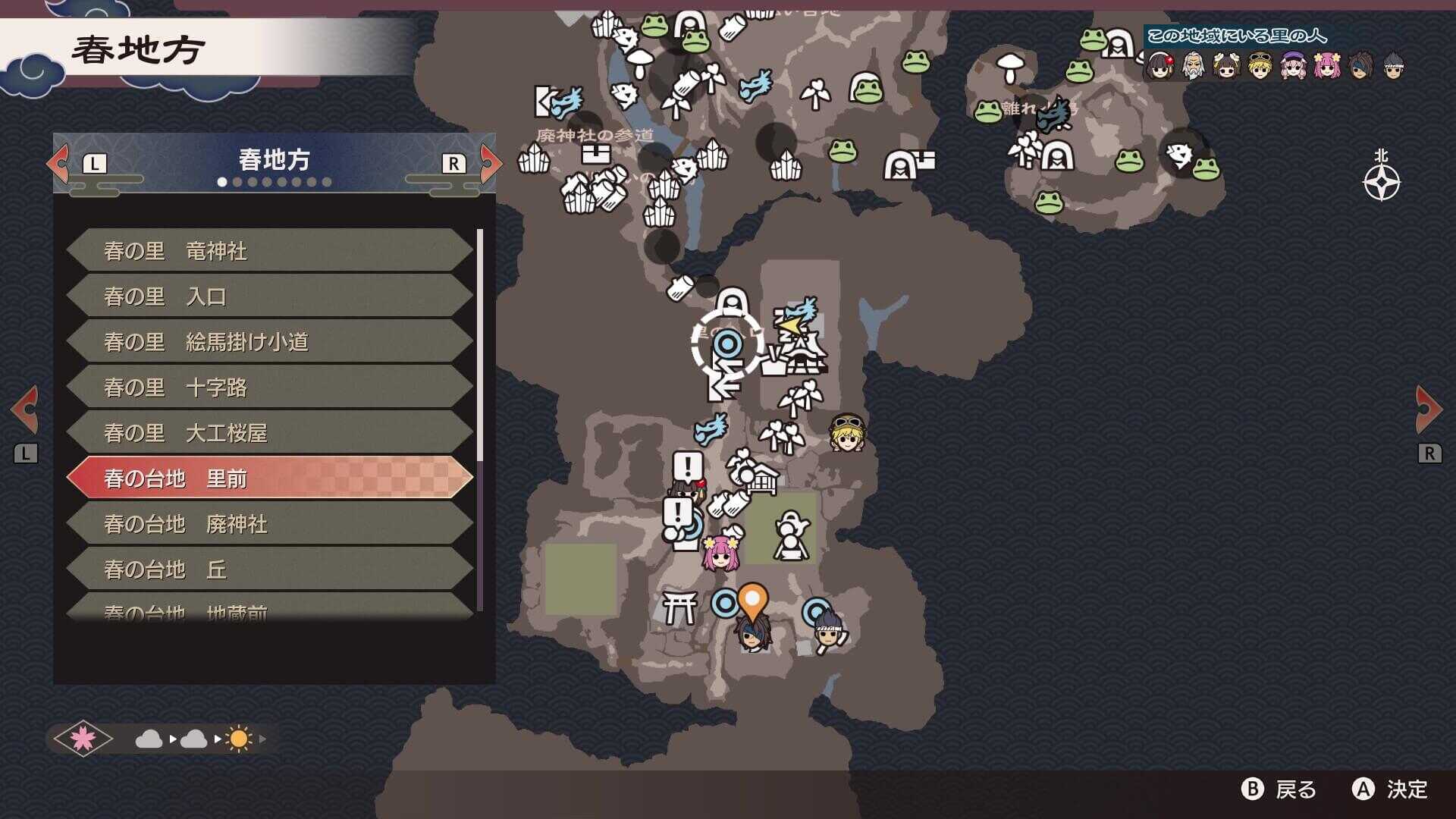The image size is (1456, 819).
Task: Select highlighted 春の台地 里前 entry
Action: [x=269, y=479]
